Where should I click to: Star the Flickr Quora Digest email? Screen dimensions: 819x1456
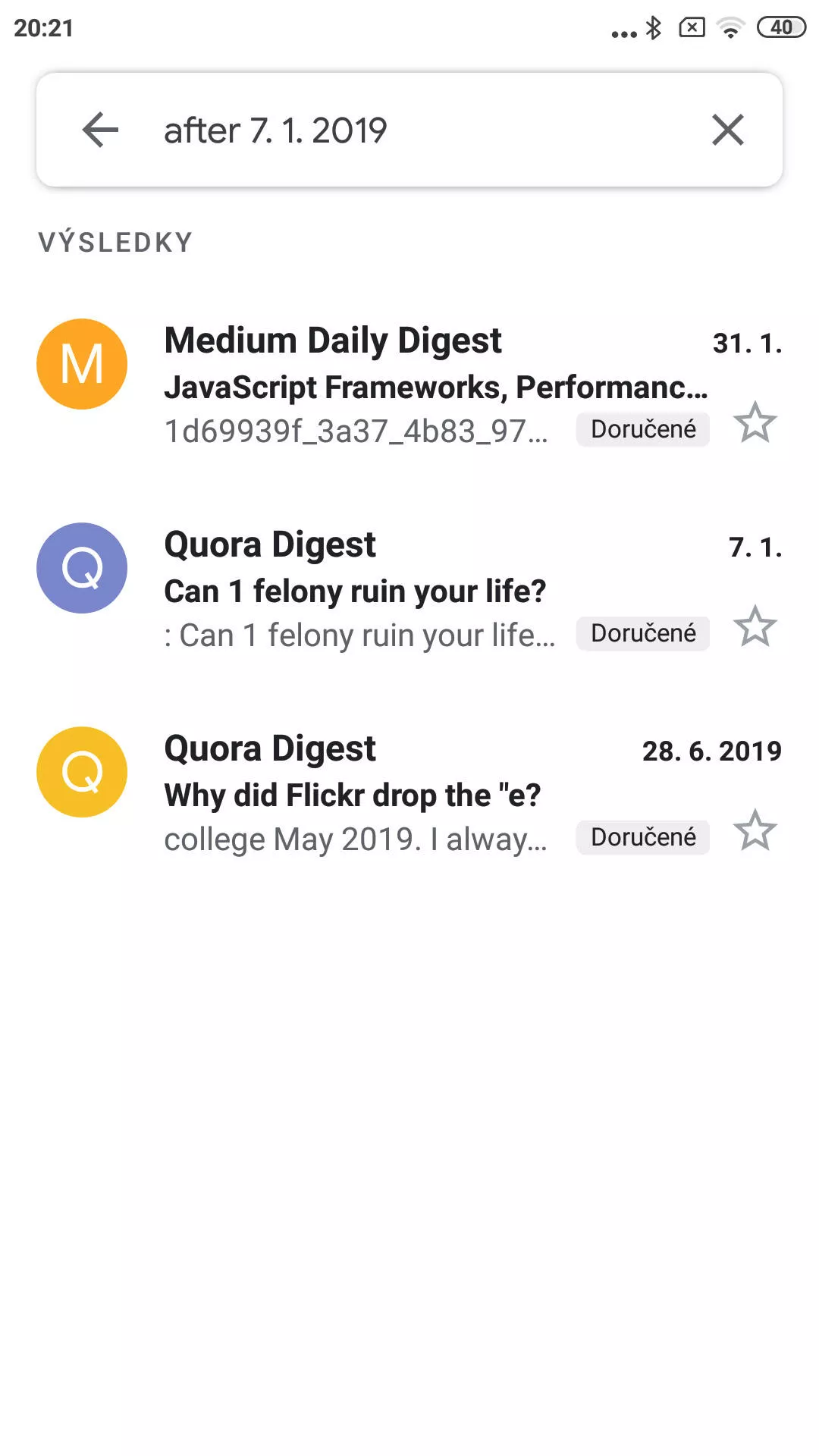[x=755, y=830]
